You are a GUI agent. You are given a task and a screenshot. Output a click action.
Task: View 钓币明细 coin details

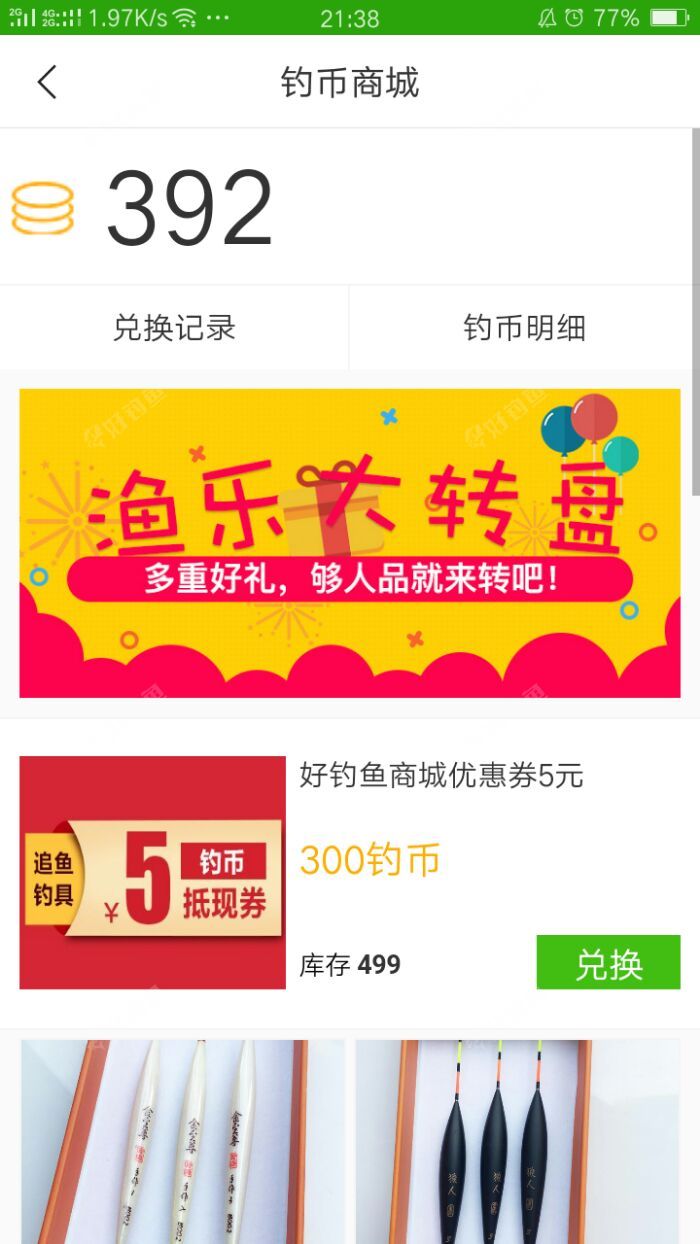pos(524,328)
